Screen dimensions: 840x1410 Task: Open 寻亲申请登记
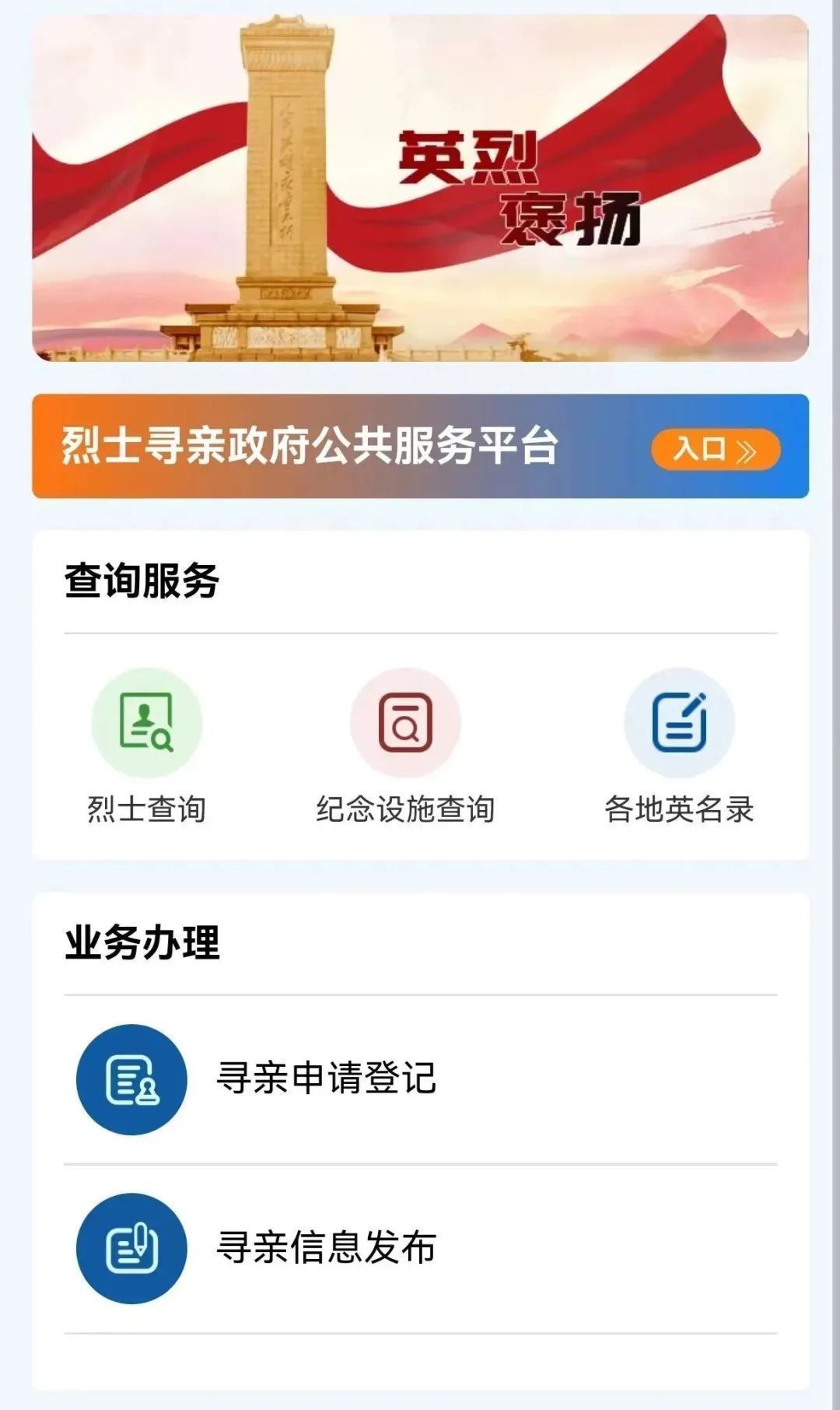tap(327, 1079)
